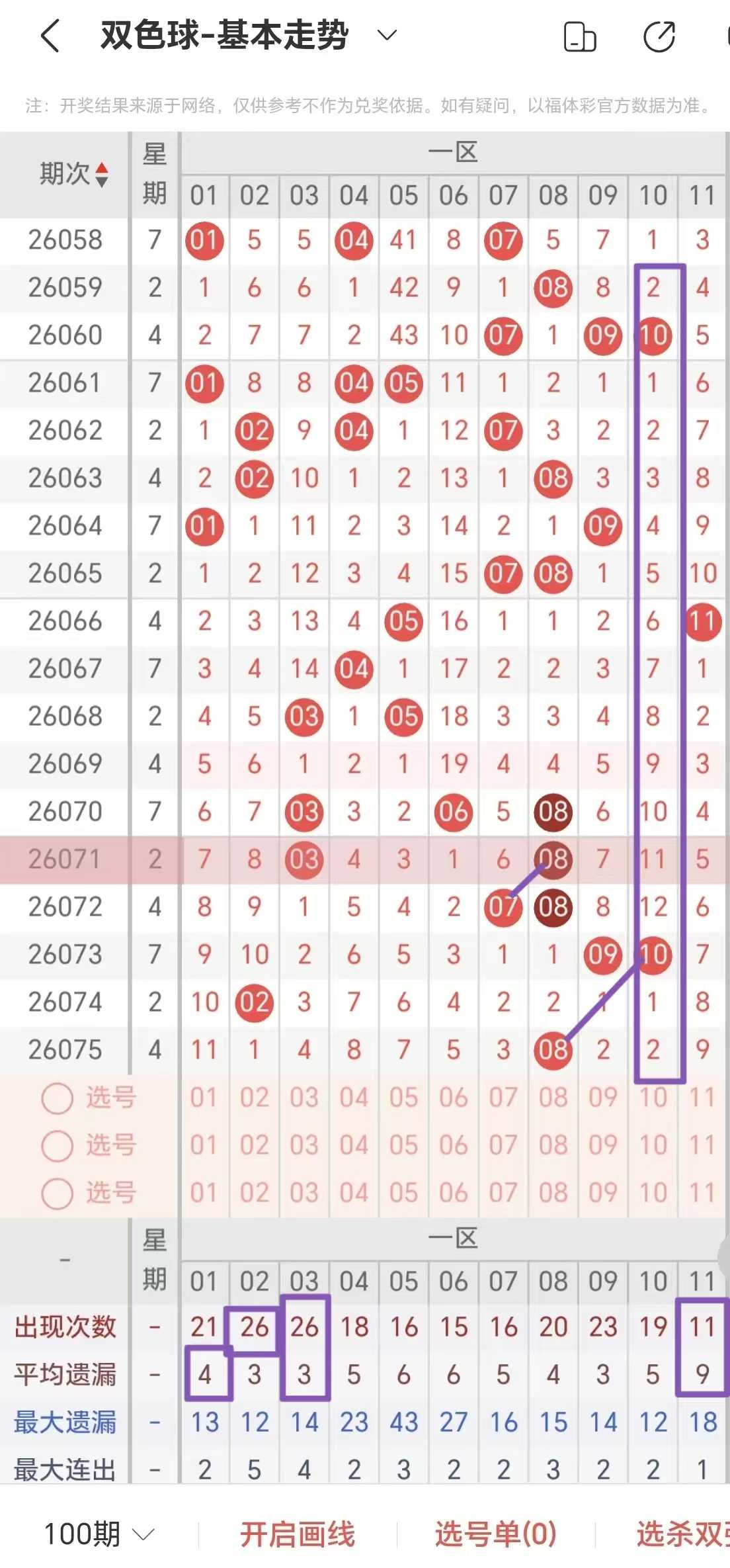Select the second 选号 row radio button
The width and height of the screenshot is (730, 1568).
(58, 1146)
